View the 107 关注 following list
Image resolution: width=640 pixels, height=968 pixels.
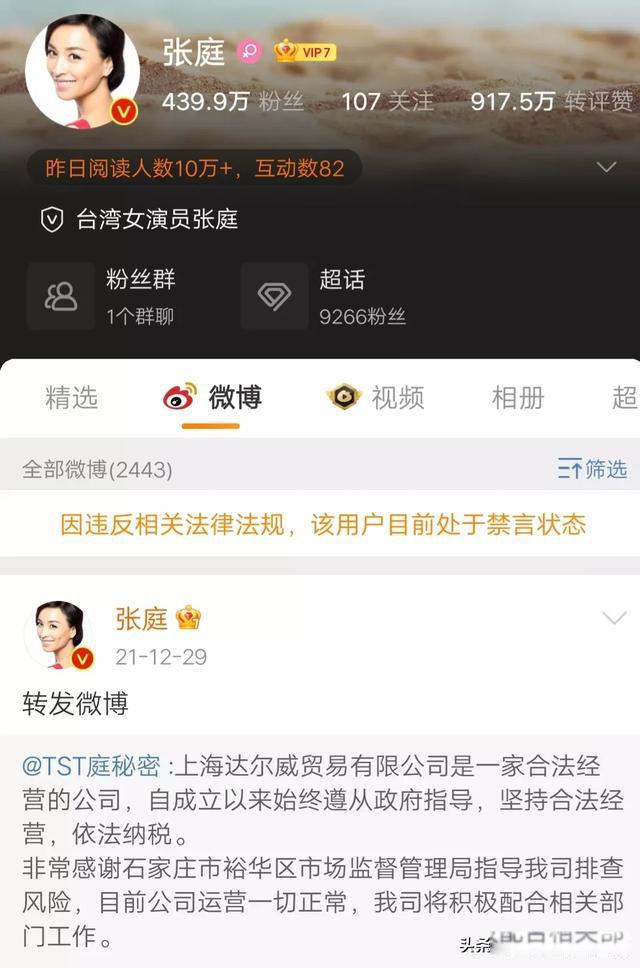pos(387,101)
